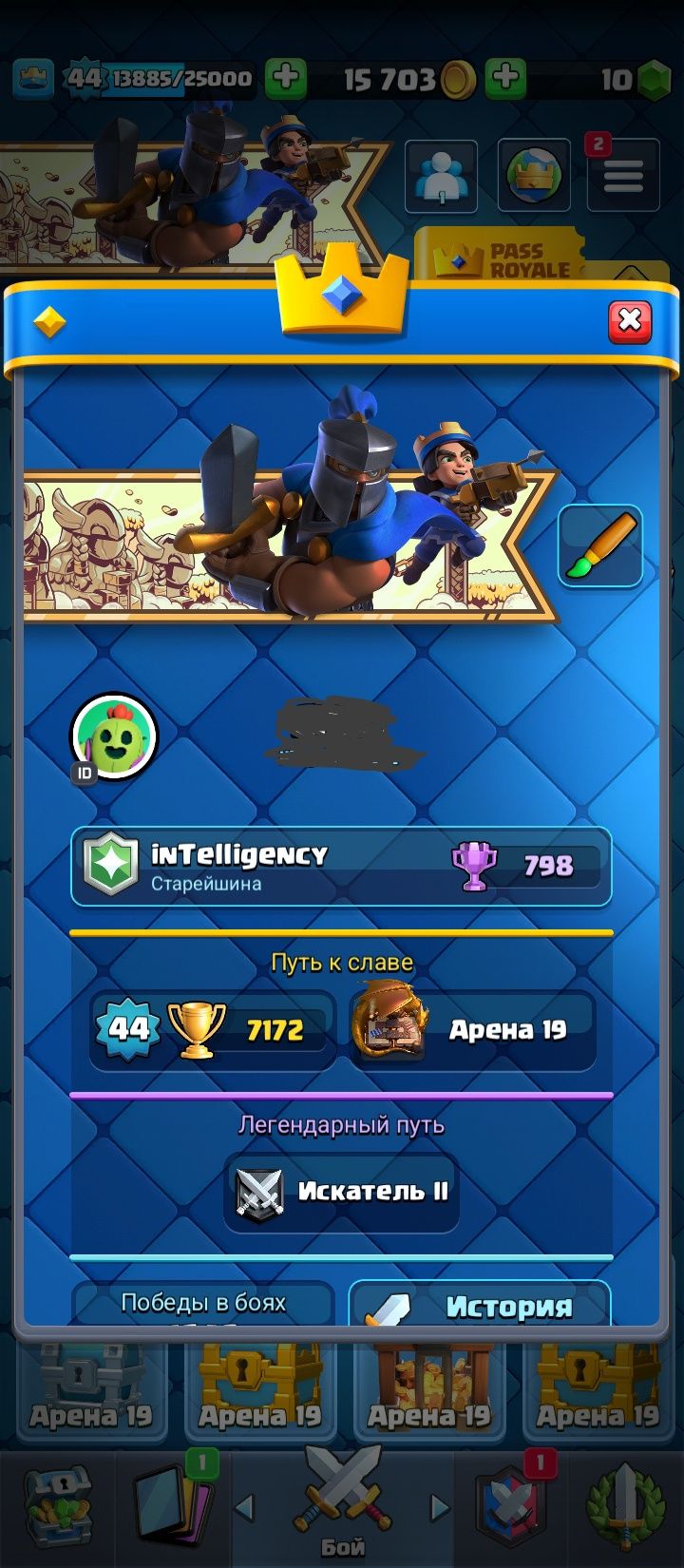Close the player profile popup

630,321
